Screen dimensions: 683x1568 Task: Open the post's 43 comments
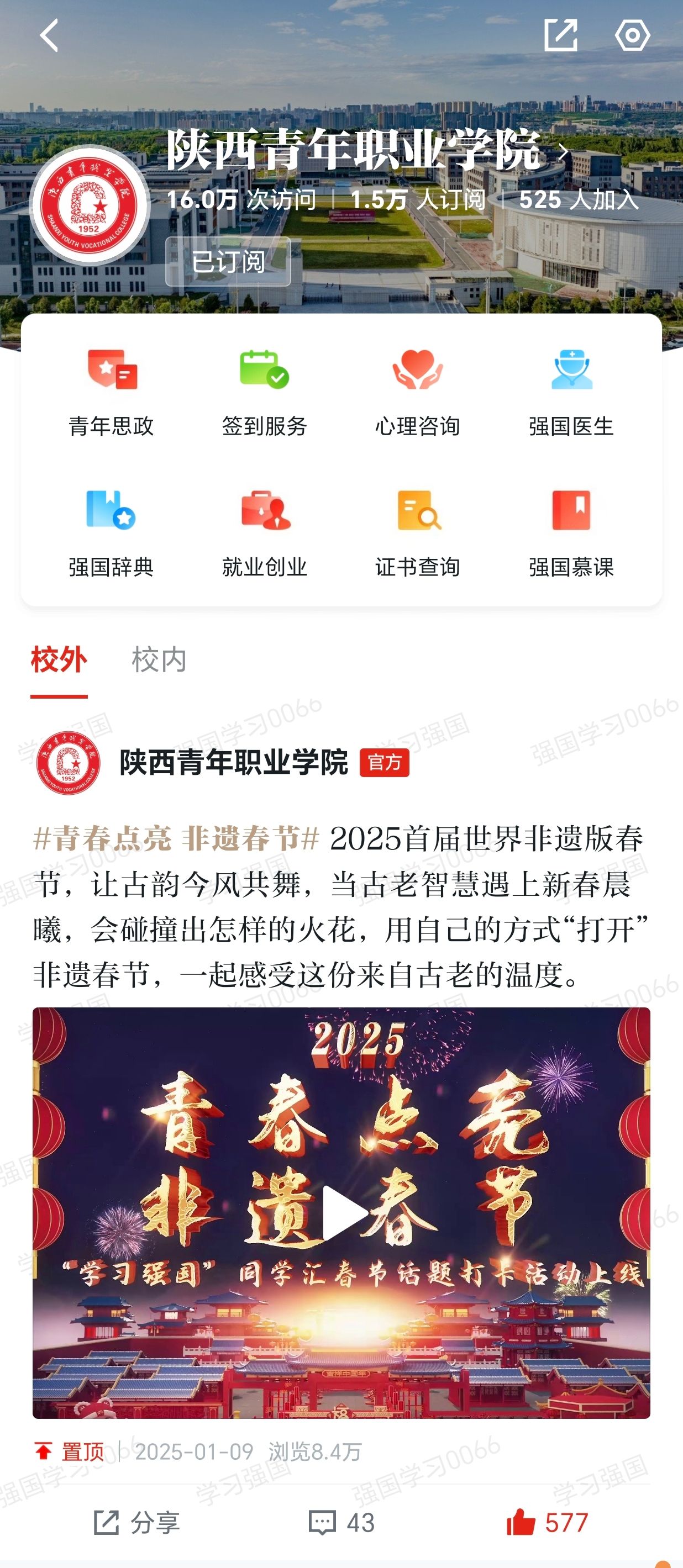341,1523
